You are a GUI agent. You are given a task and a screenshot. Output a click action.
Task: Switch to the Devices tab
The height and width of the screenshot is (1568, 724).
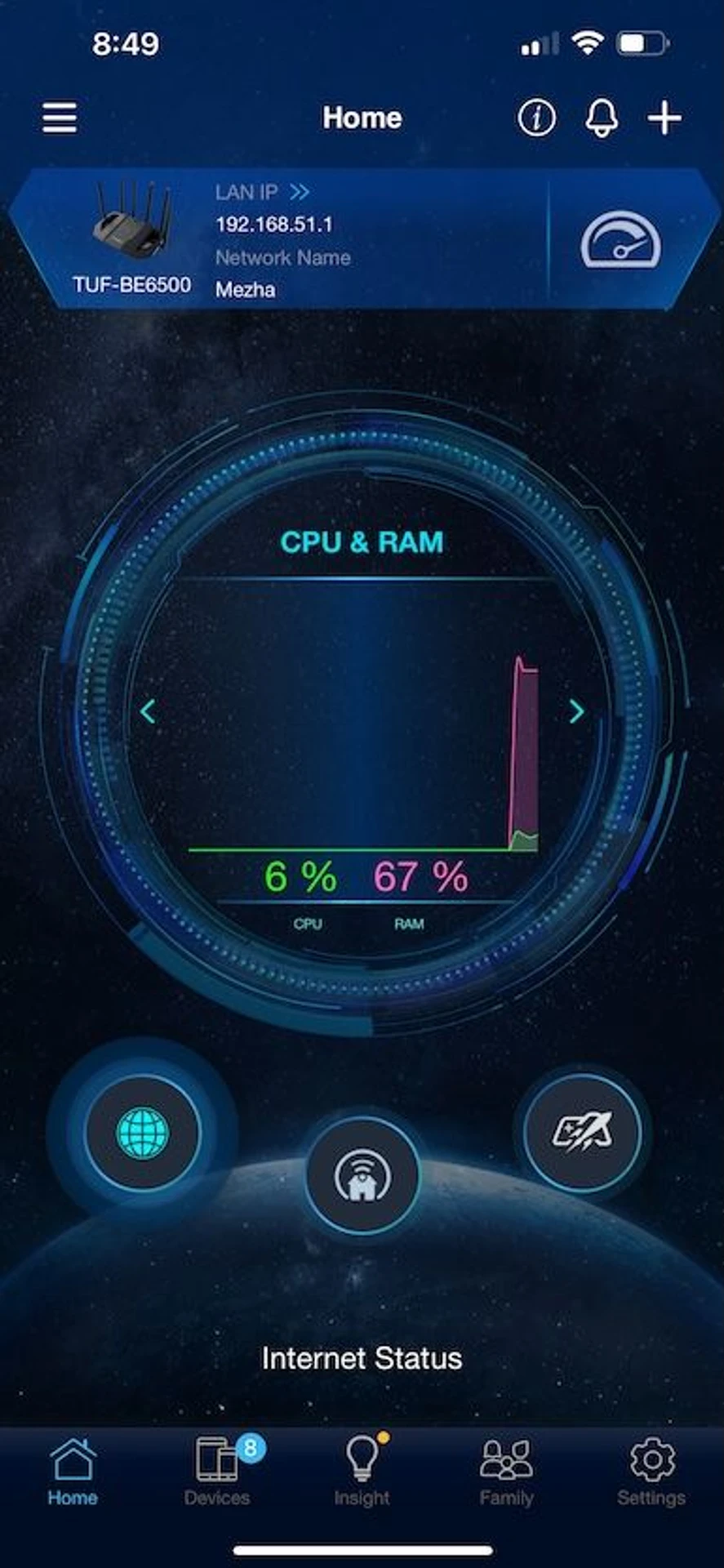click(217, 1472)
